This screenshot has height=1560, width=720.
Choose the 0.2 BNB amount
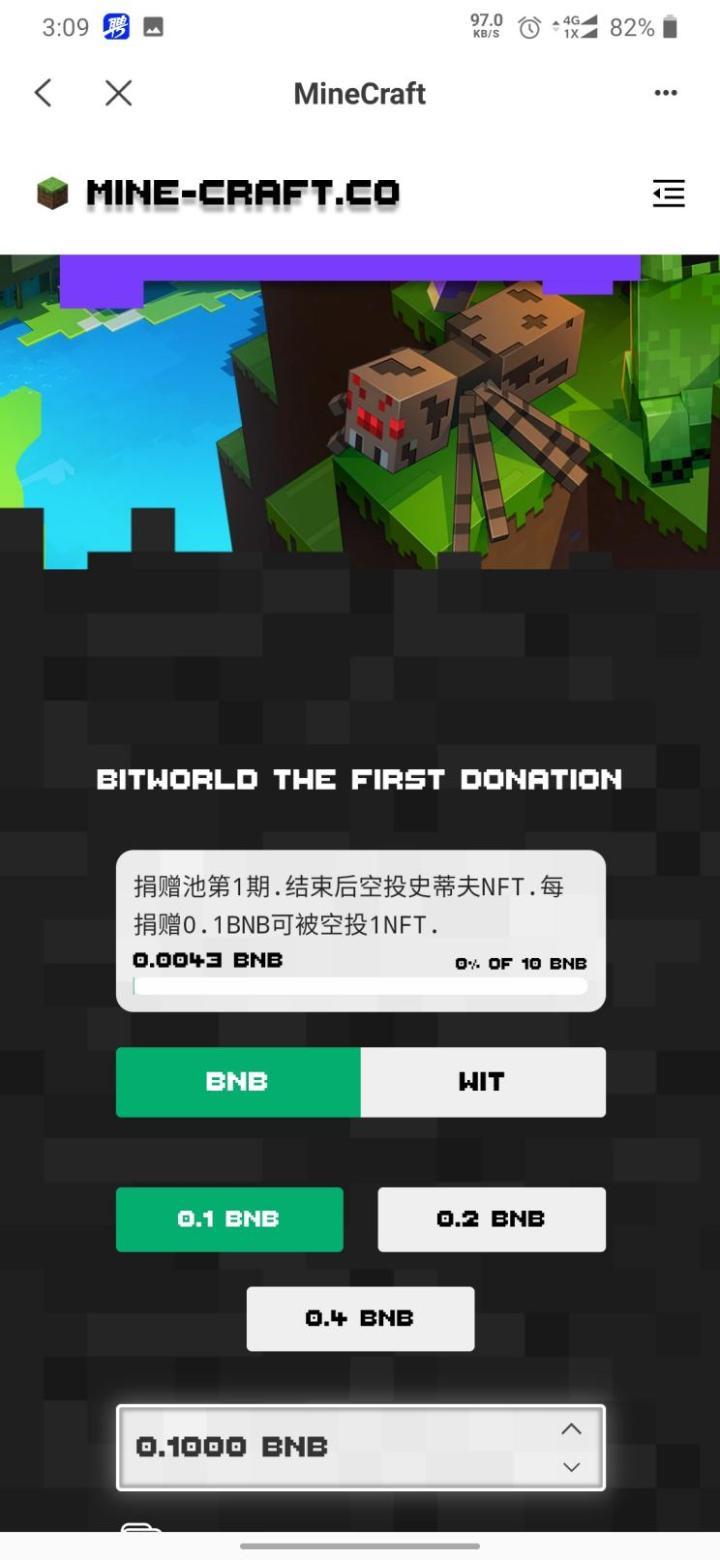click(491, 1219)
